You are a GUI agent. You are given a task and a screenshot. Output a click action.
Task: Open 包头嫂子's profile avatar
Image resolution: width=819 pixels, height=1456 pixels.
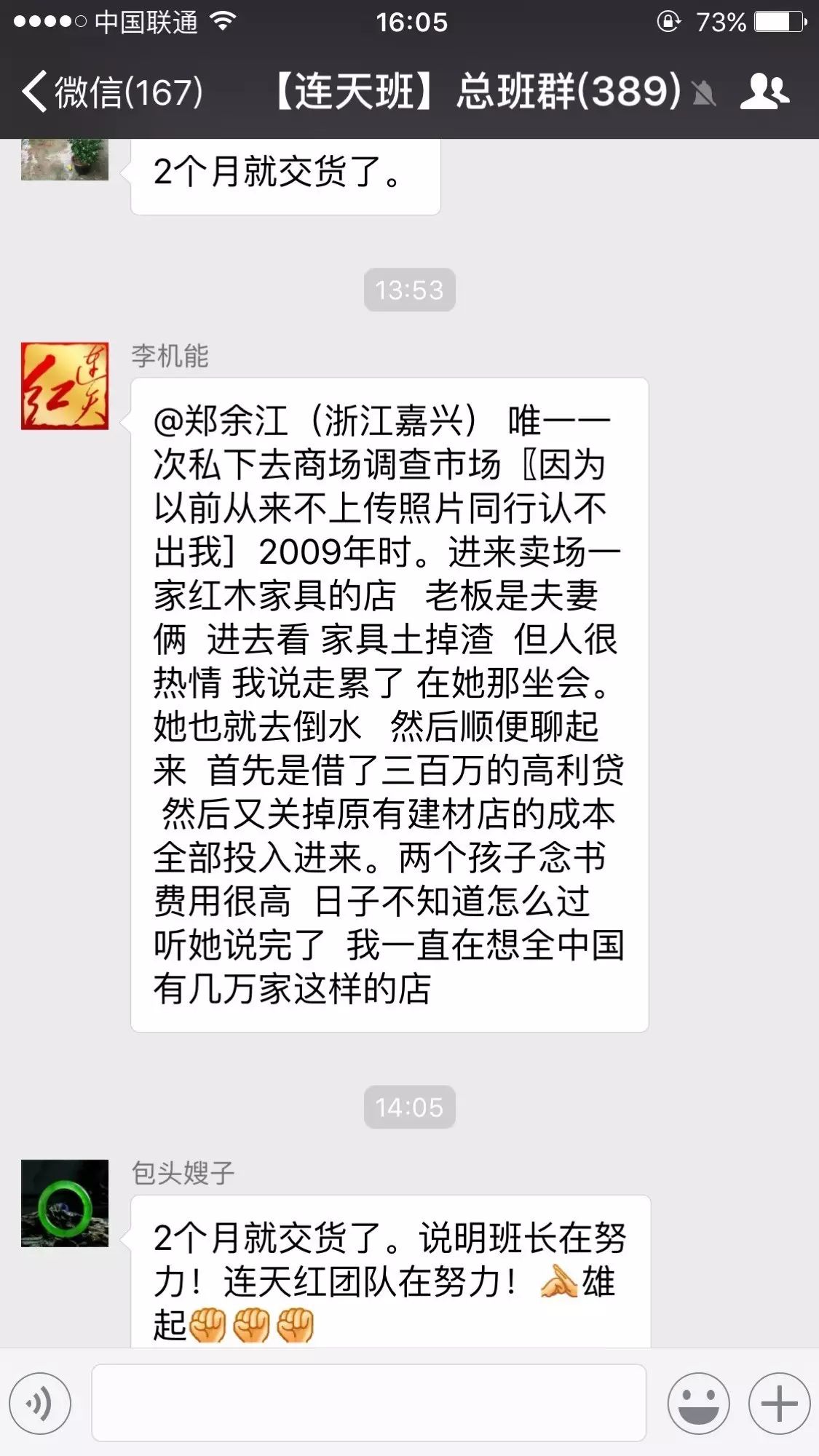tap(65, 1203)
